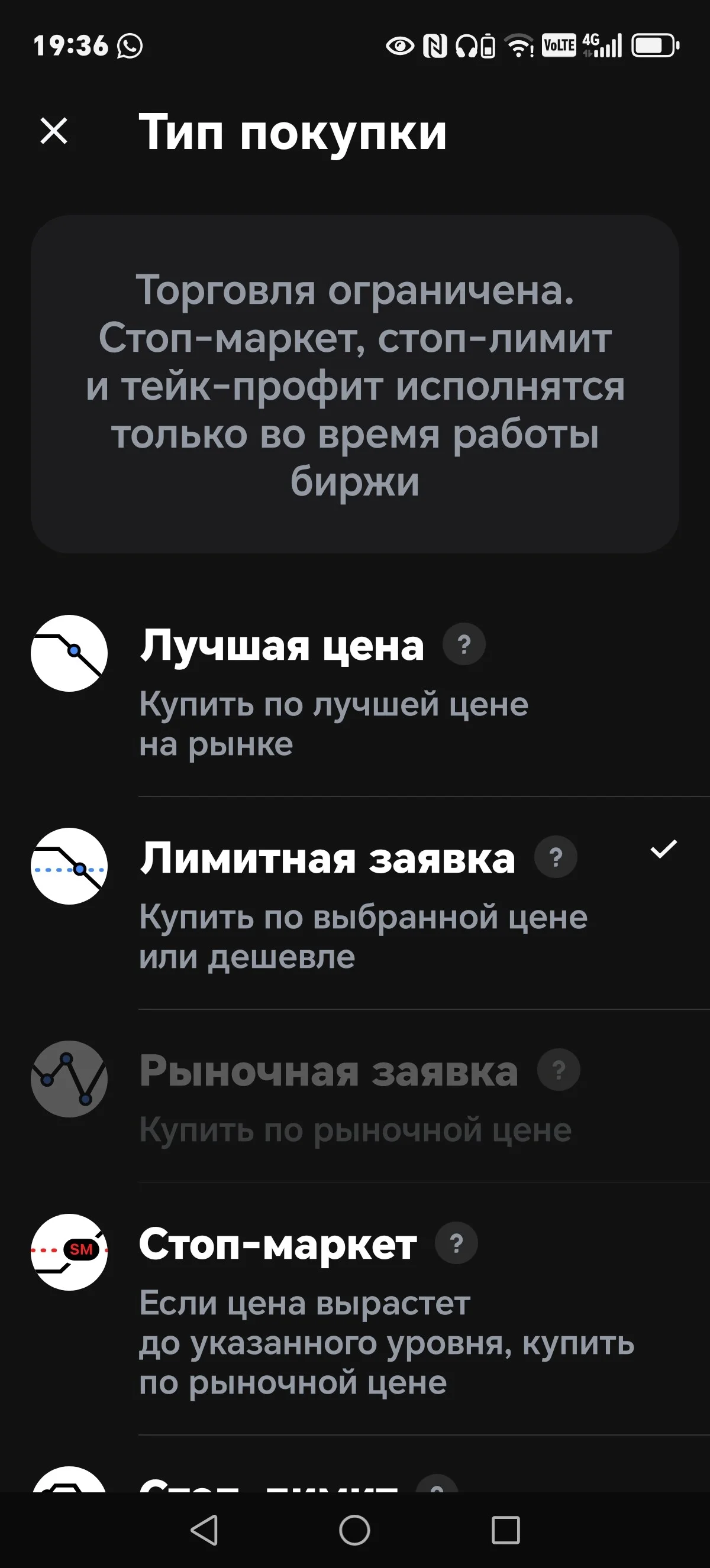The width and height of the screenshot is (710, 1568).
Task: Go to the home screen
Action: (x=354, y=1530)
